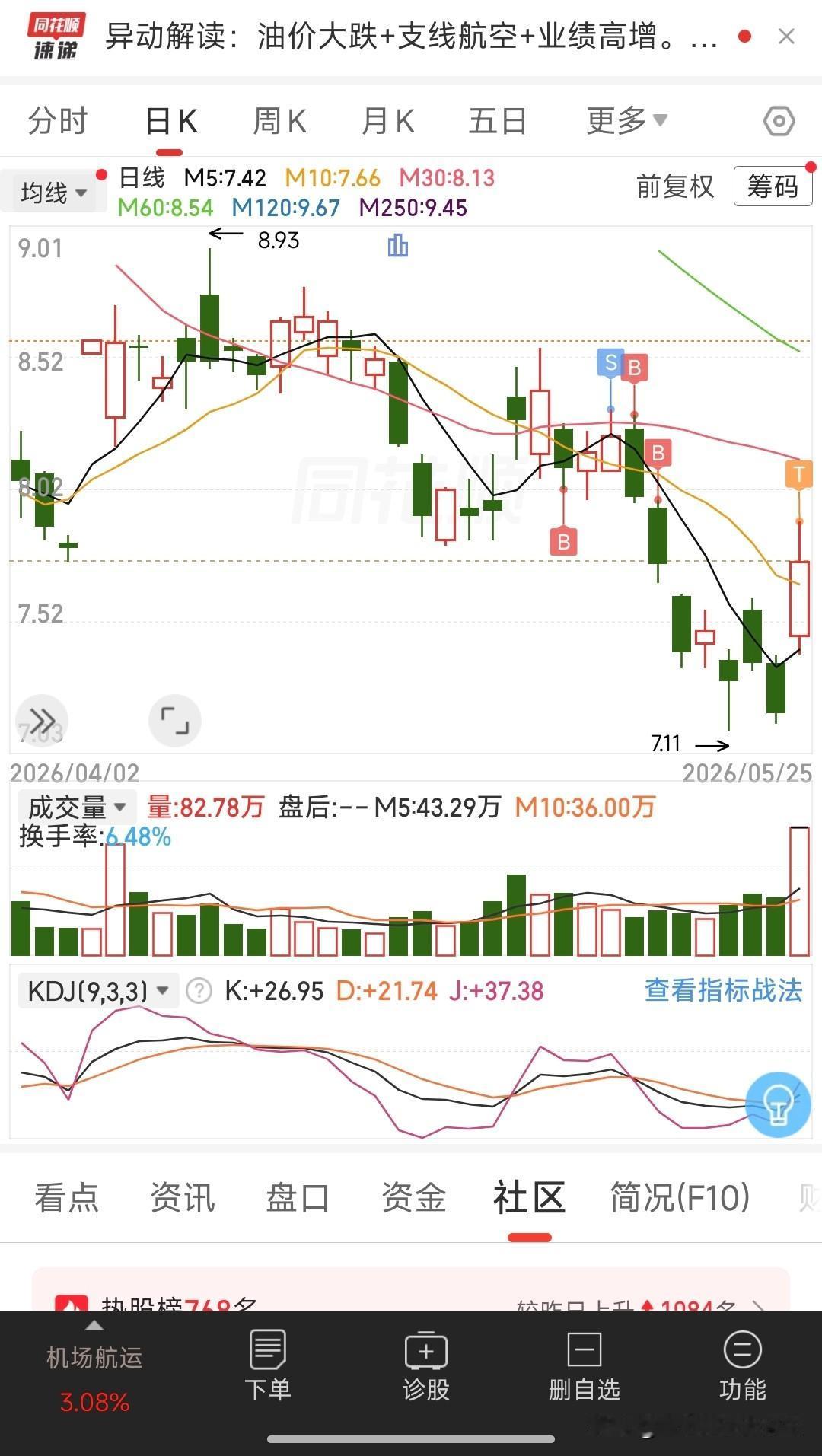Open the 均线 indicator dropdown
Viewport: 822px width, 1456px height.
(x=52, y=193)
